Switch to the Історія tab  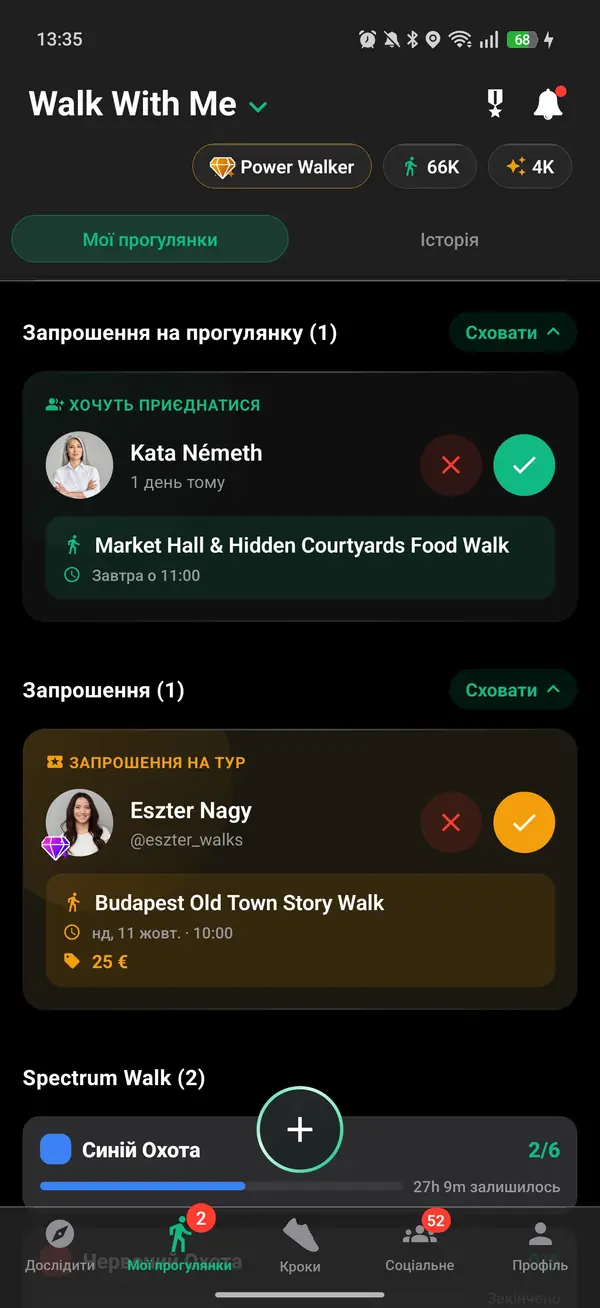[449, 240]
